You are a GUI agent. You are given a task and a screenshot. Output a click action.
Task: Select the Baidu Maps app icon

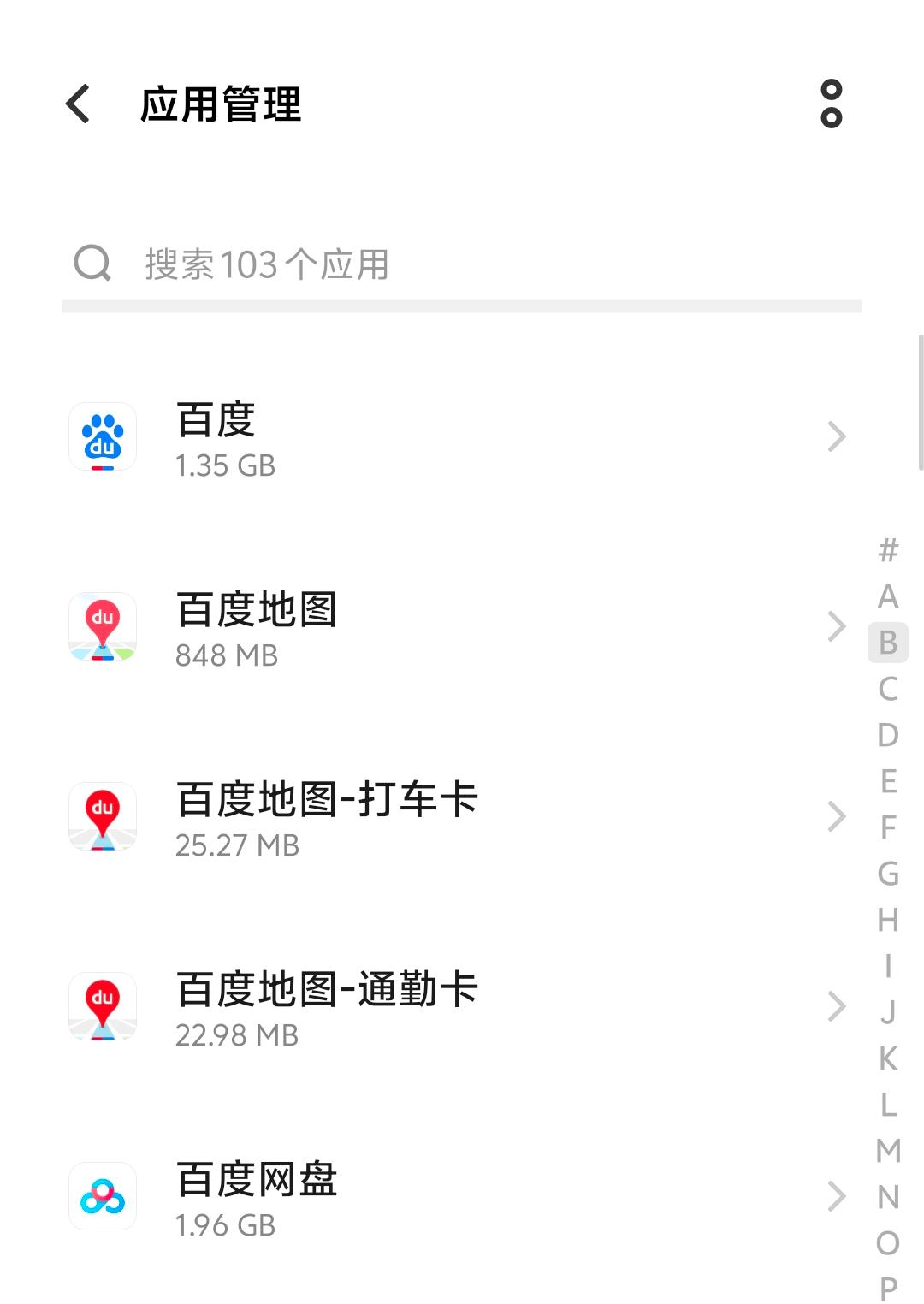102,627
